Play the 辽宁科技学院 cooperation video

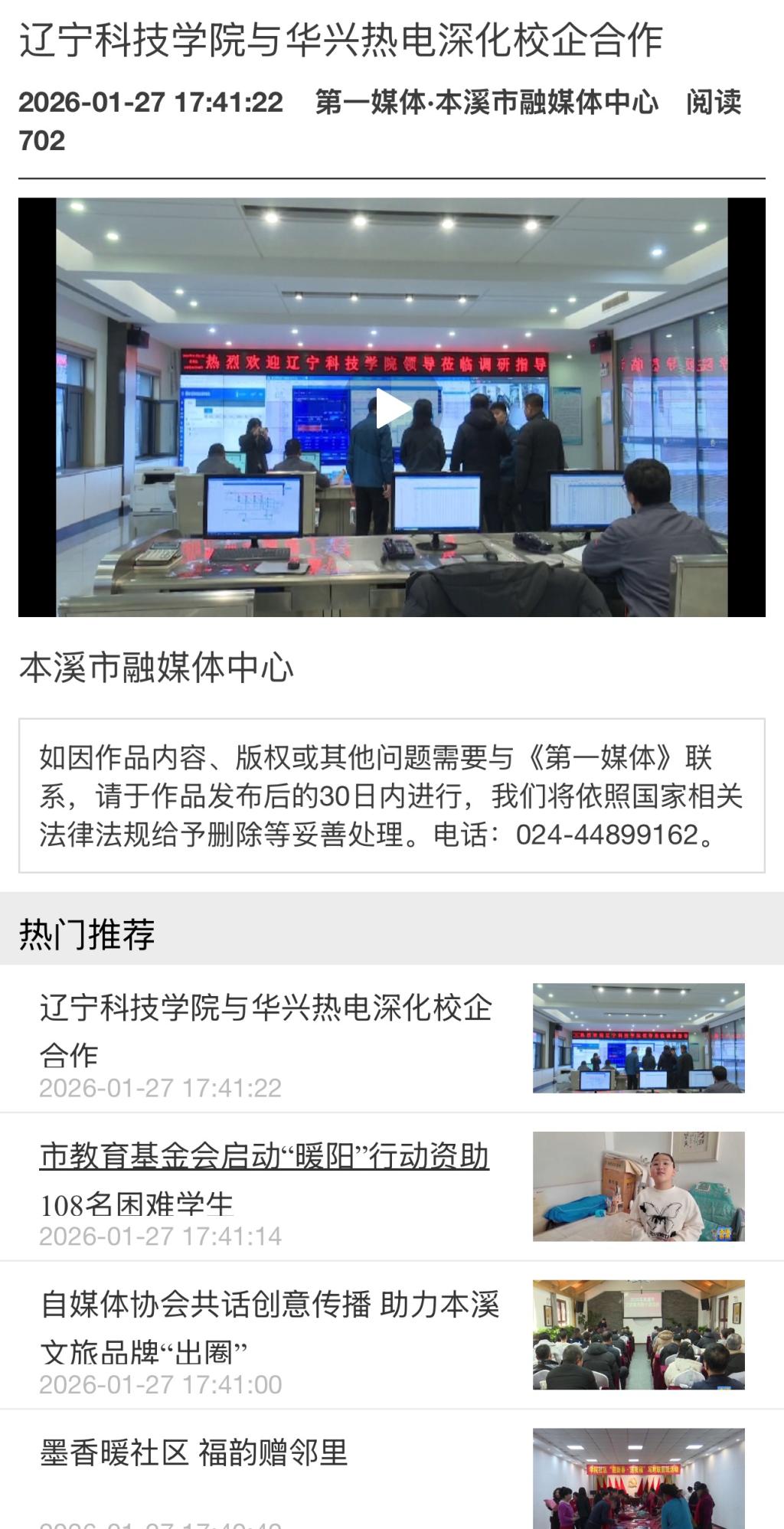(392, 408)
